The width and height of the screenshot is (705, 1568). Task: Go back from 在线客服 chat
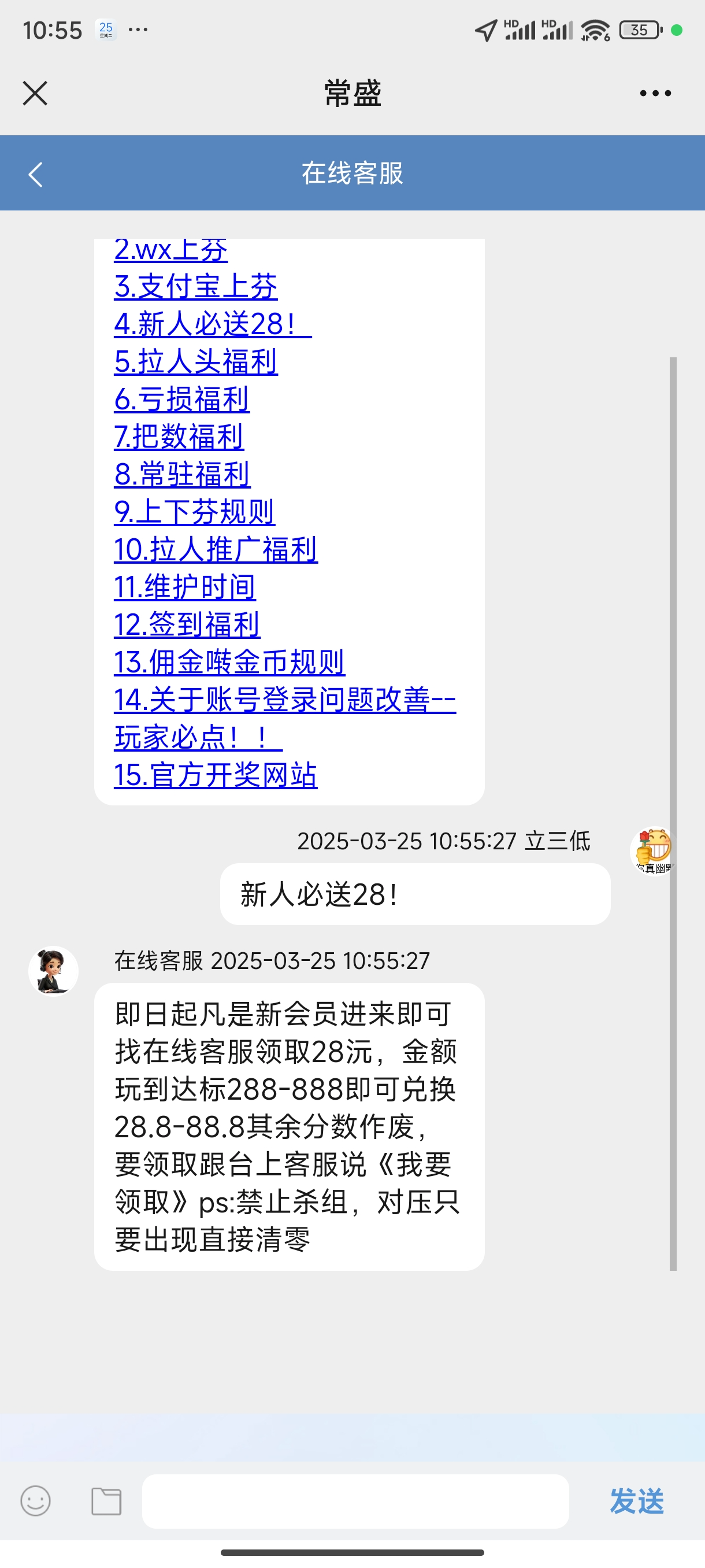[35, 175]
